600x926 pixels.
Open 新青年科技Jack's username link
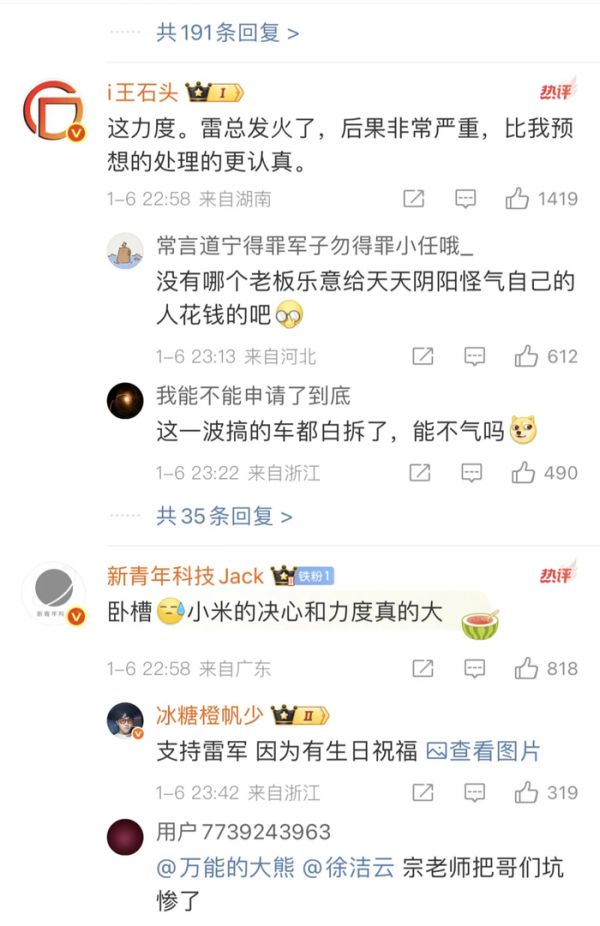(x=185, y=576)
